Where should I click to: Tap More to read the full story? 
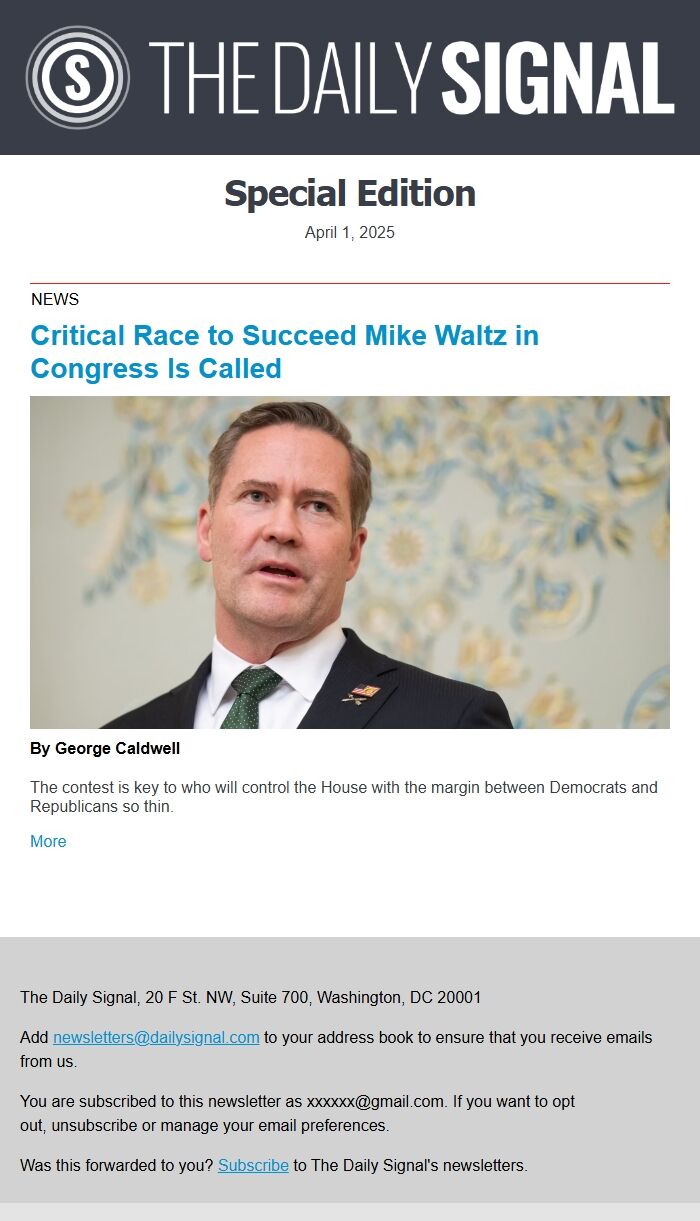click(x=48, y=841)
